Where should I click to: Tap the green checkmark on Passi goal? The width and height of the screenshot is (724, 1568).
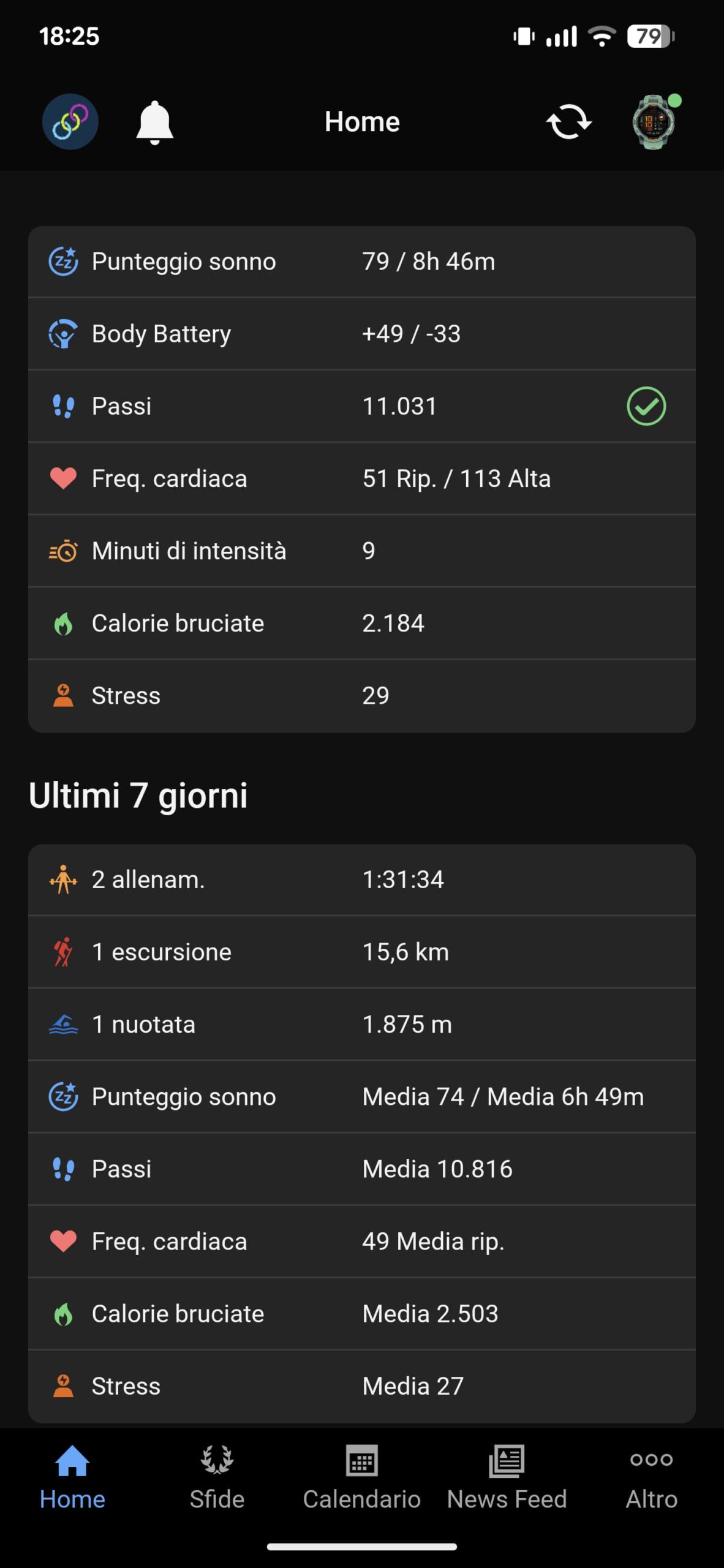tap(645, 405)
